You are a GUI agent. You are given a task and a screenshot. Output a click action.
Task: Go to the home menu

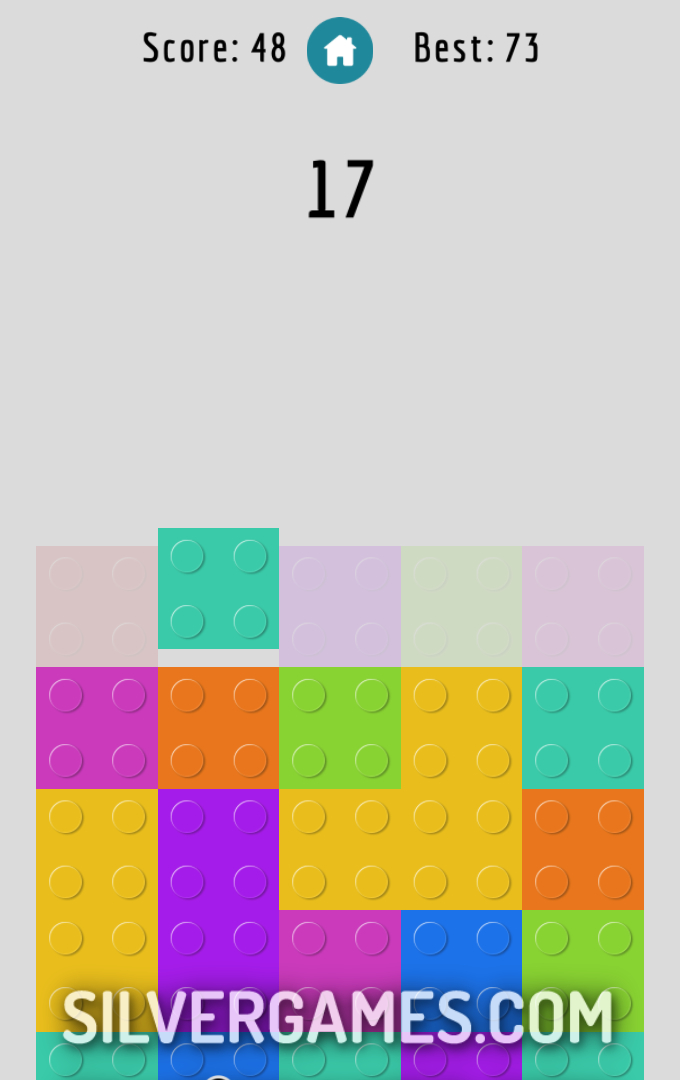340,50
